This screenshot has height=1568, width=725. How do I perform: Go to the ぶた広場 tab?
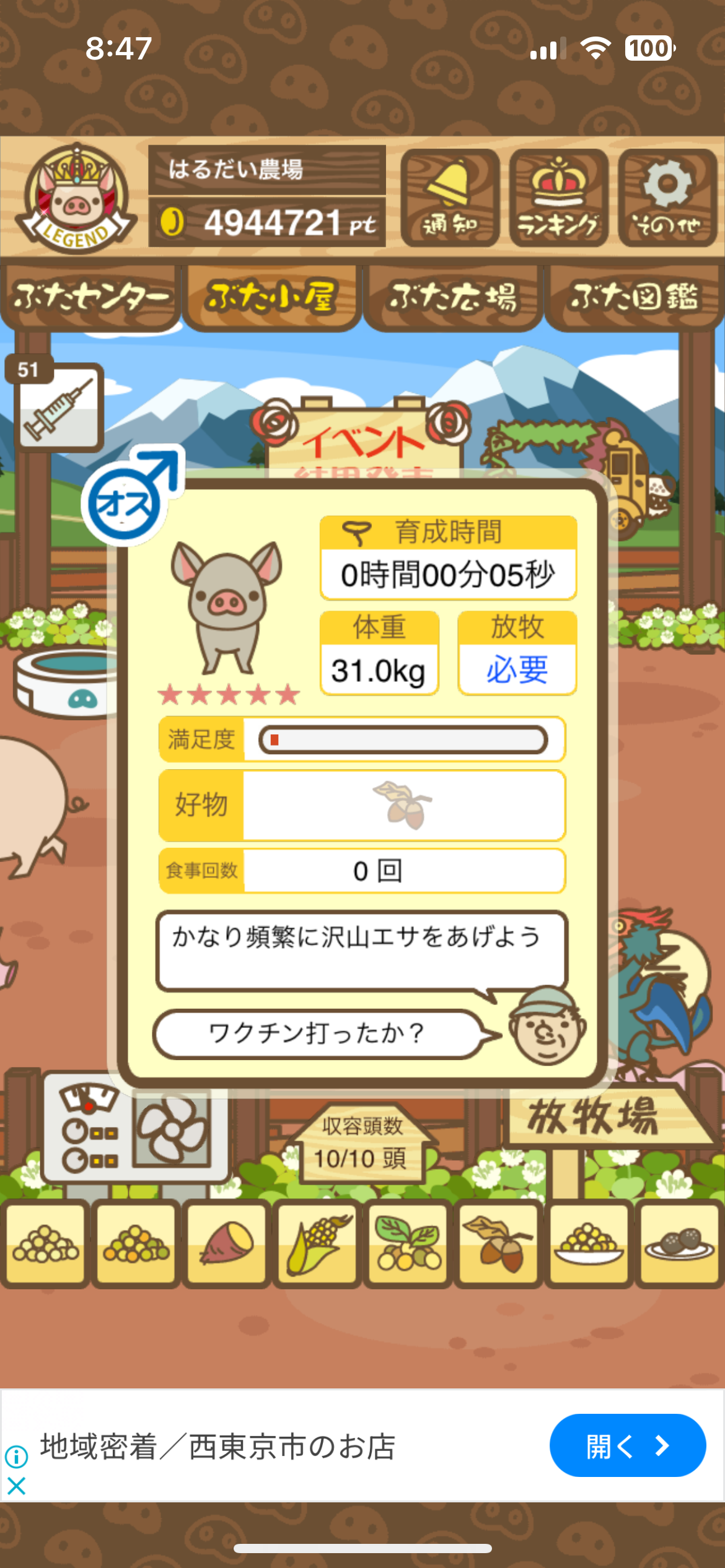(x=453, y=297)
